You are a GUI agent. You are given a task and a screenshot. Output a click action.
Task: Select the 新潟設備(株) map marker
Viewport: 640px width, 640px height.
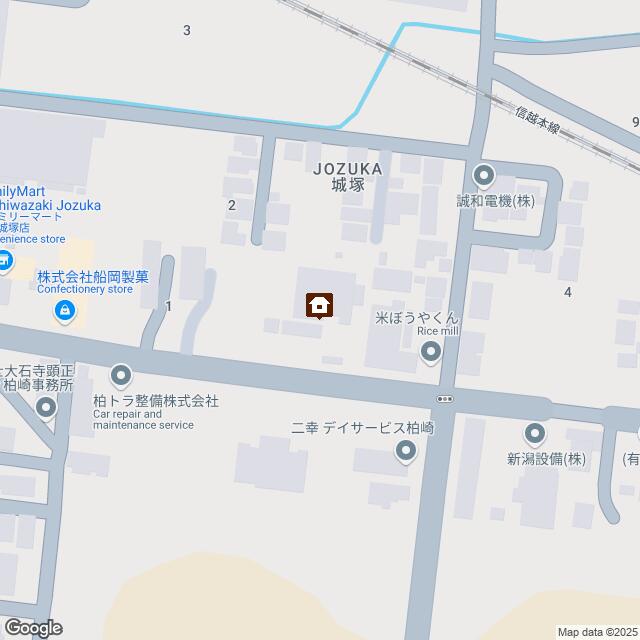point(534,435)
